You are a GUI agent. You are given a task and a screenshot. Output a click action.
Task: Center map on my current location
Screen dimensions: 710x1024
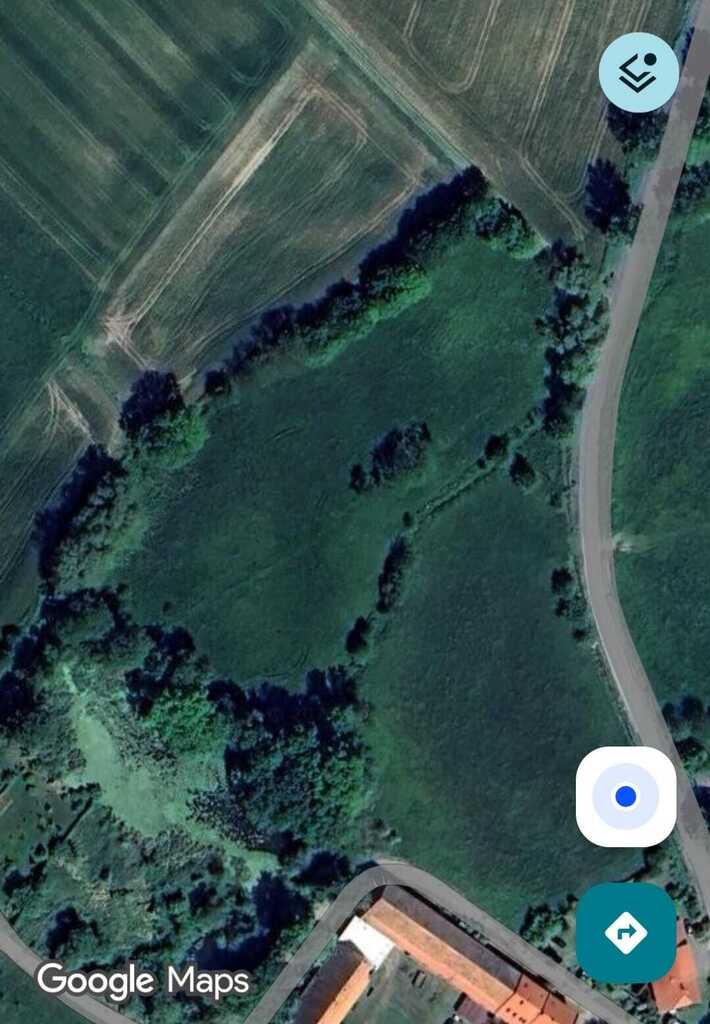(626, 796)
